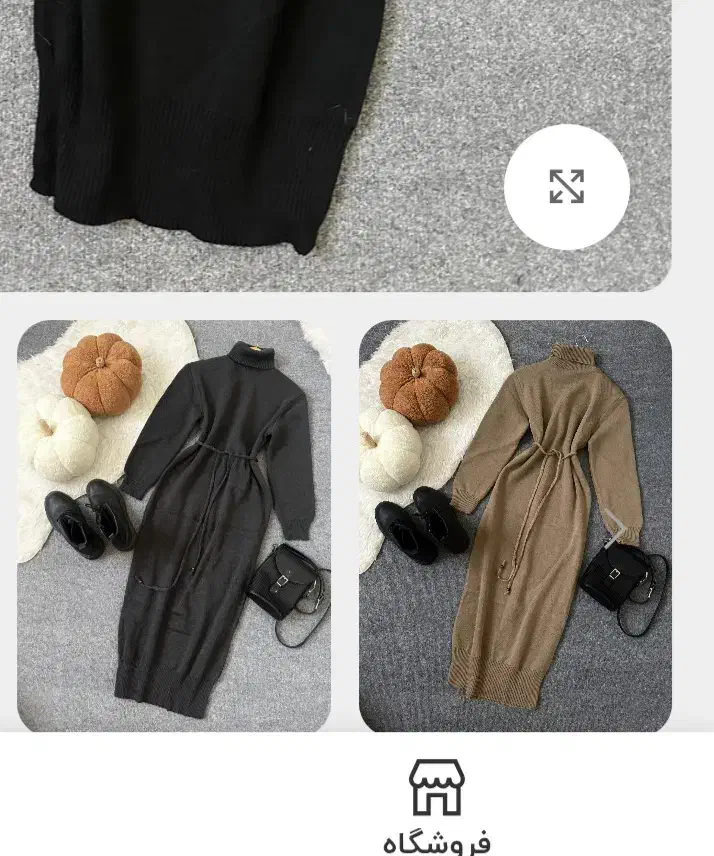714x856 pixels.
Task: Go to the فروشگاه (shop) tab
Action: click(437, 806)
